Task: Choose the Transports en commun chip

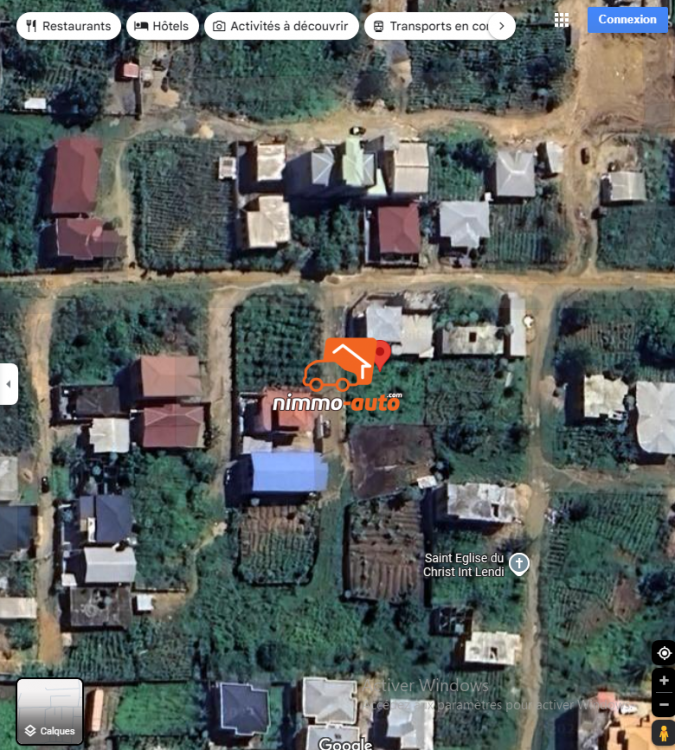Action: pos(430,26)
